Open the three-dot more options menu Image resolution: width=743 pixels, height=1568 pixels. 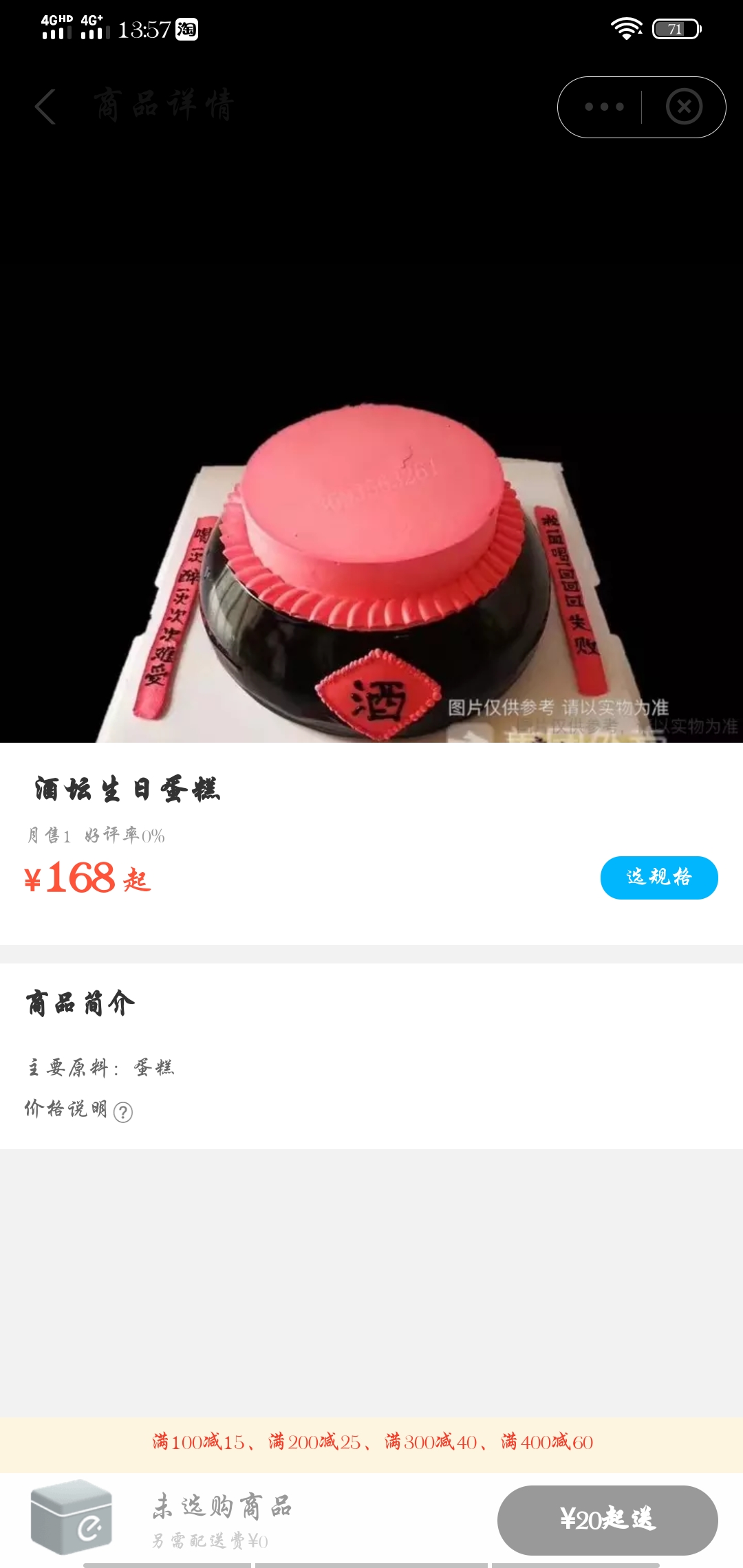coord(603,107)
